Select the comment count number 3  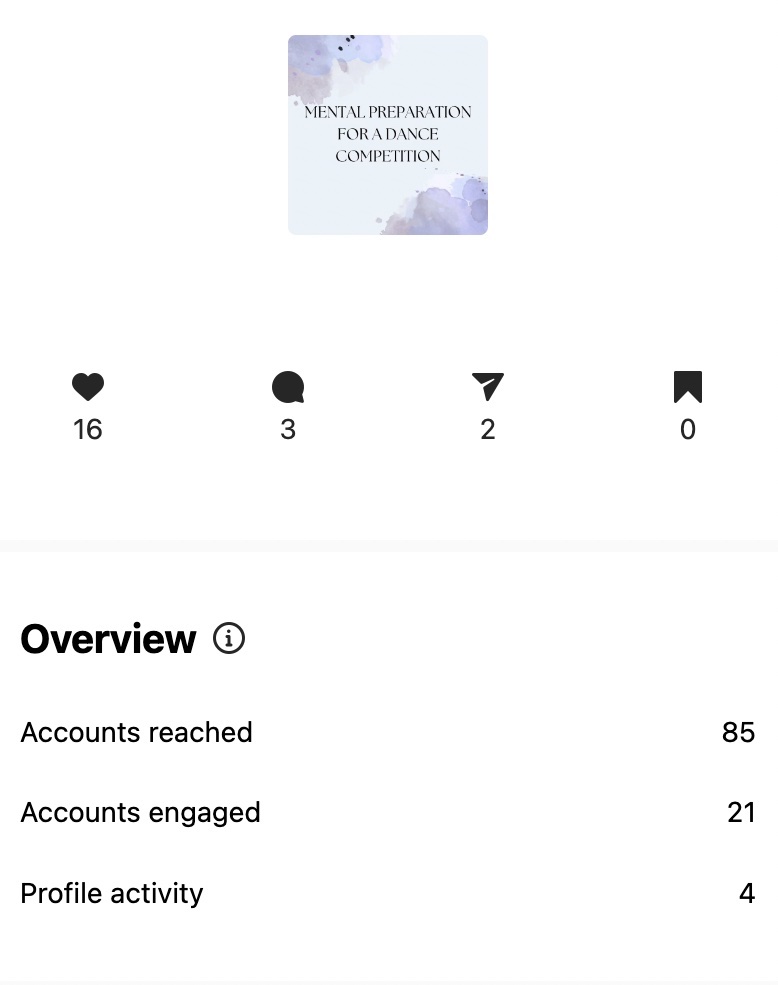[288, 429]
